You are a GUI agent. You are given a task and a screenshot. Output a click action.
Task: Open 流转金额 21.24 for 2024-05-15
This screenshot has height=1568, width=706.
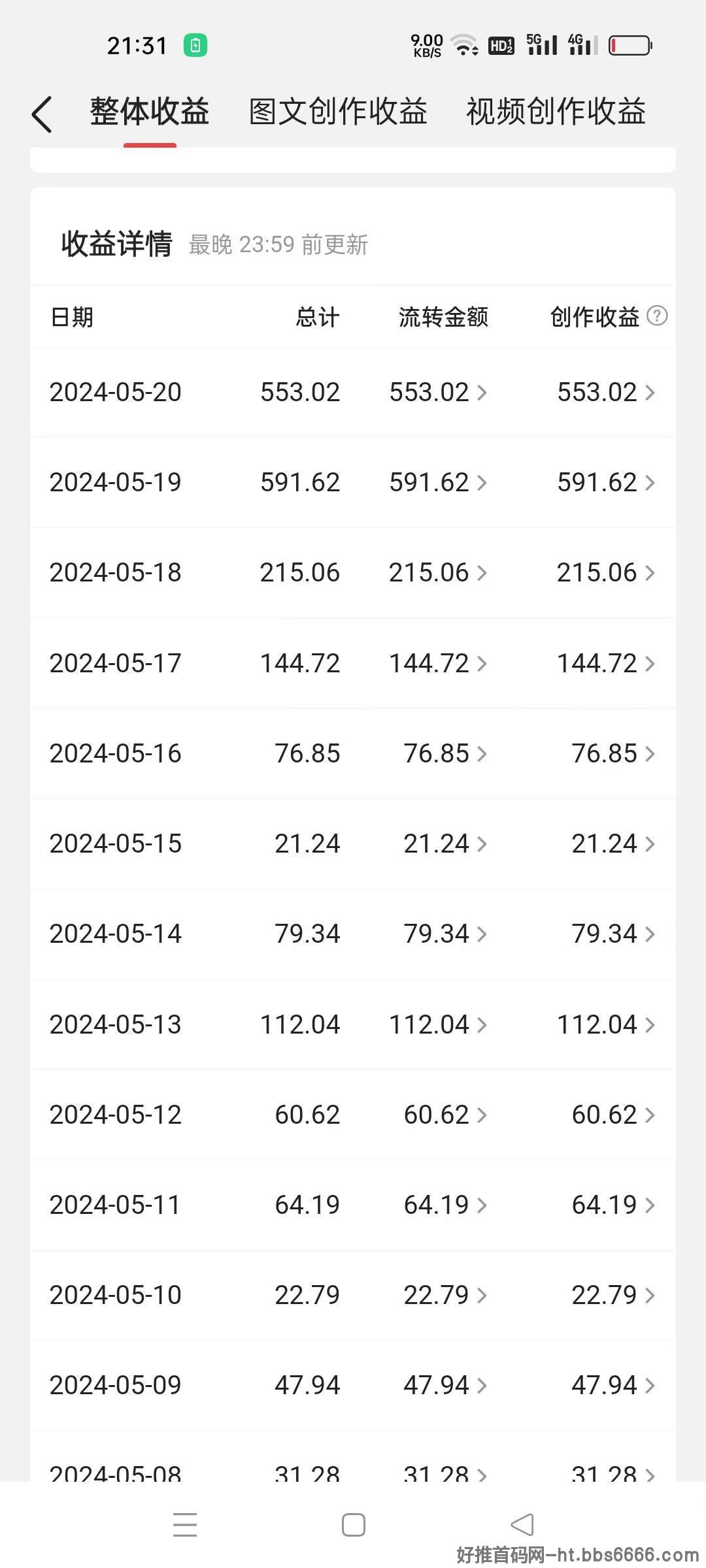coord(445,843)
